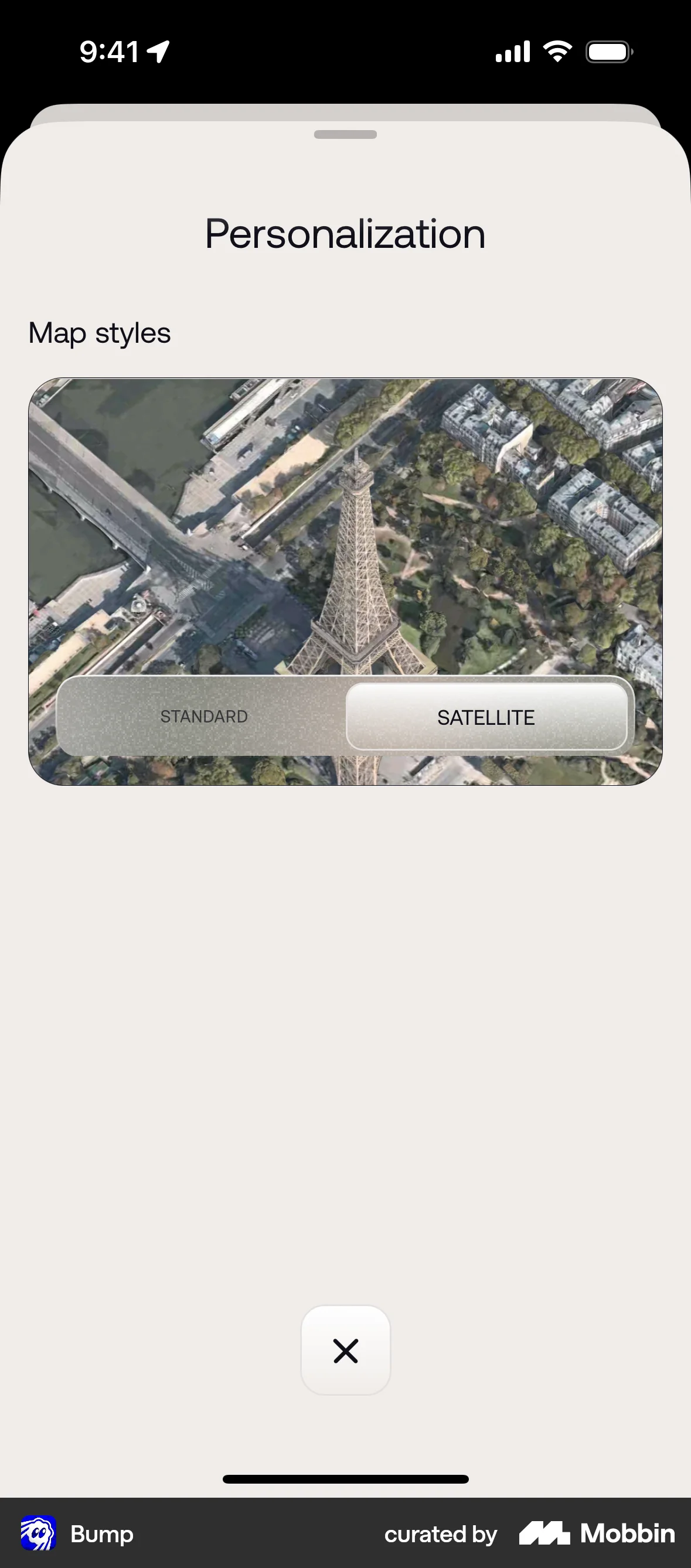Tap the Map styles section header
The height and width of the screenshot is (1568, 691).
[x=99, y=332]
